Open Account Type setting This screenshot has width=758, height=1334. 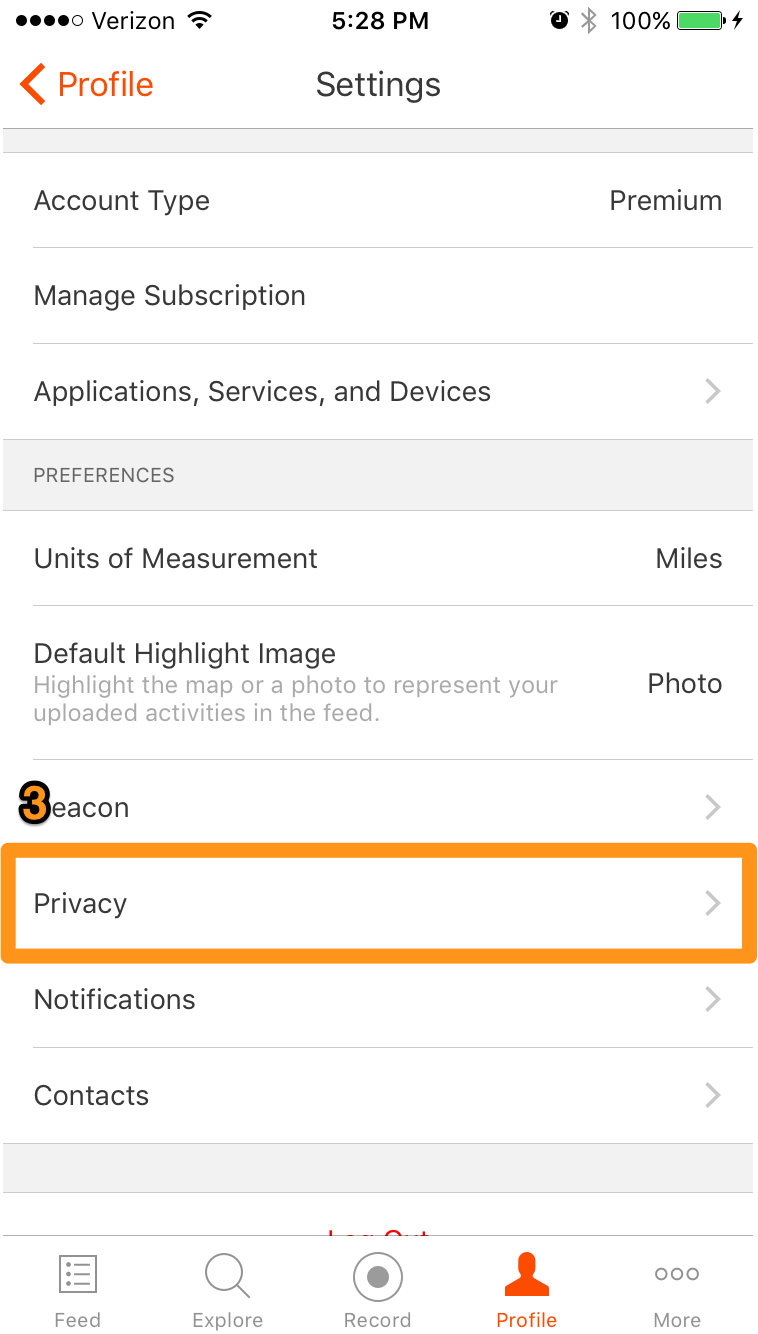click(x=378, y=200)
